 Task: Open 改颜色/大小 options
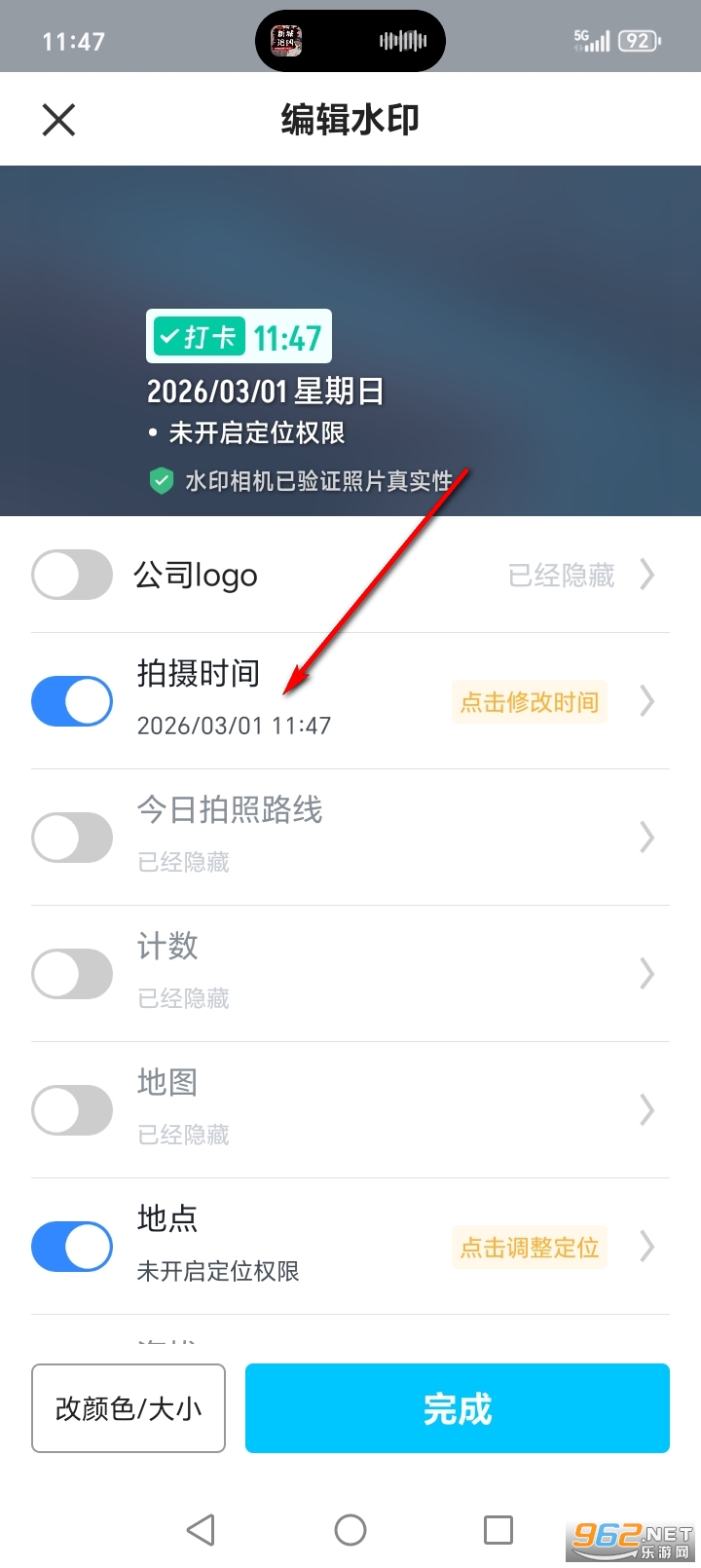pos(129,1408)
